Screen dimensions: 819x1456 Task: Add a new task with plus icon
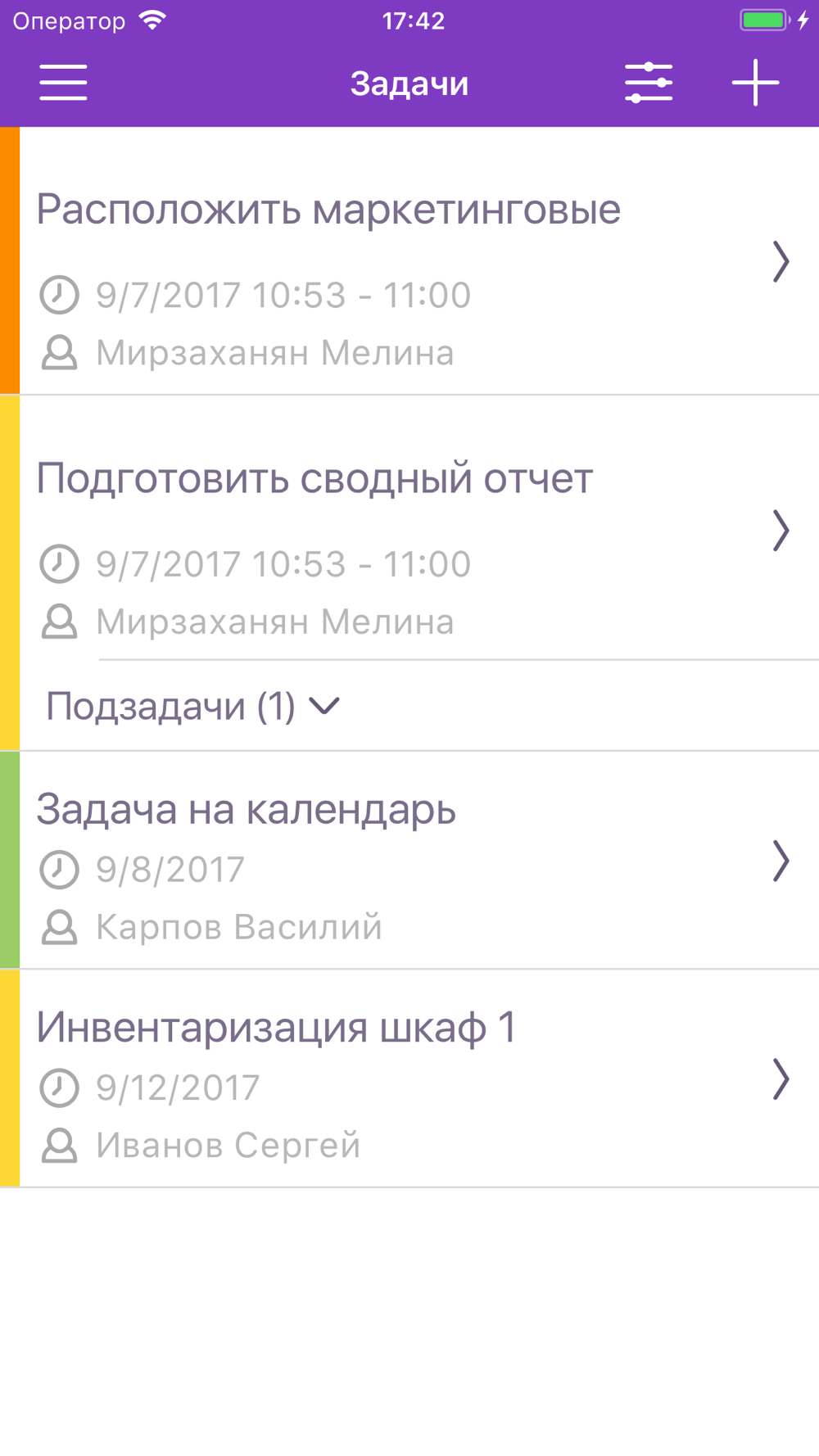755,83
